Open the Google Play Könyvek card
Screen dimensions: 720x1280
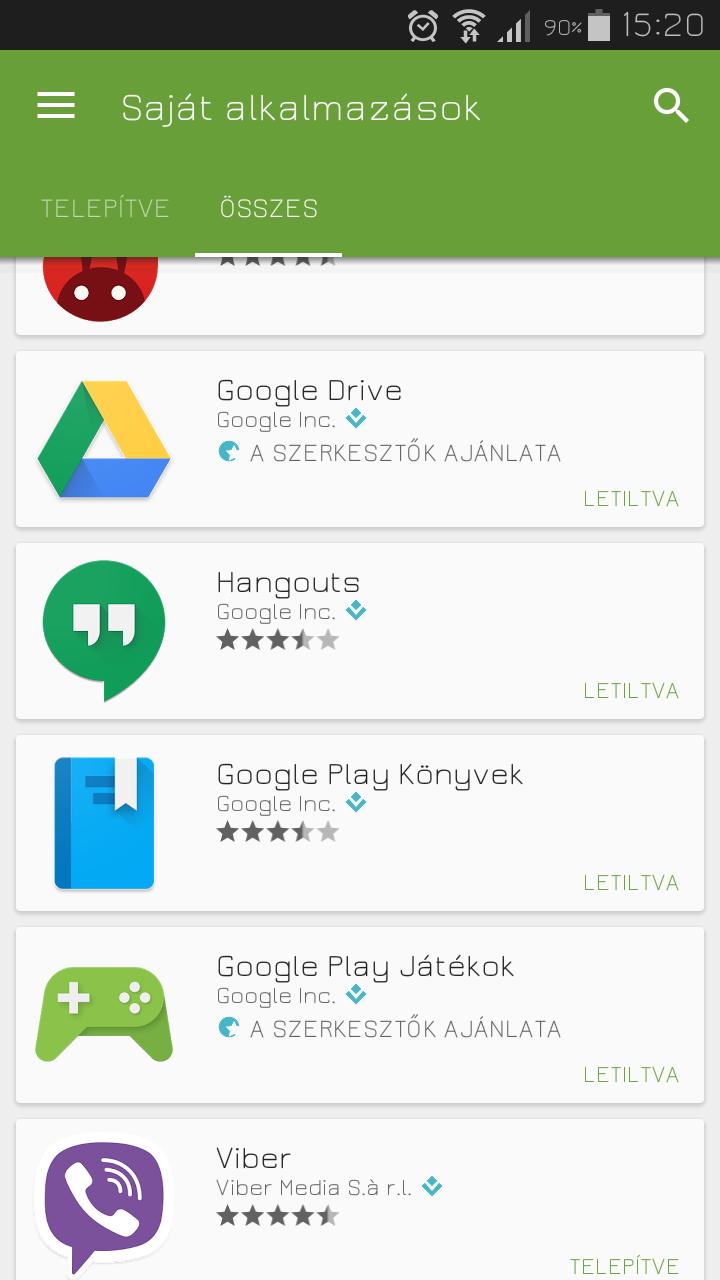click(360, 823)
